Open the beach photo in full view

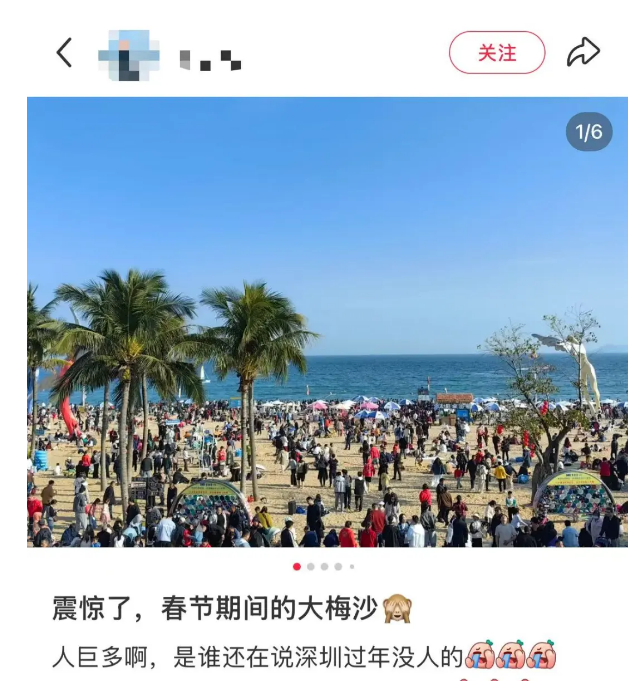327,322
